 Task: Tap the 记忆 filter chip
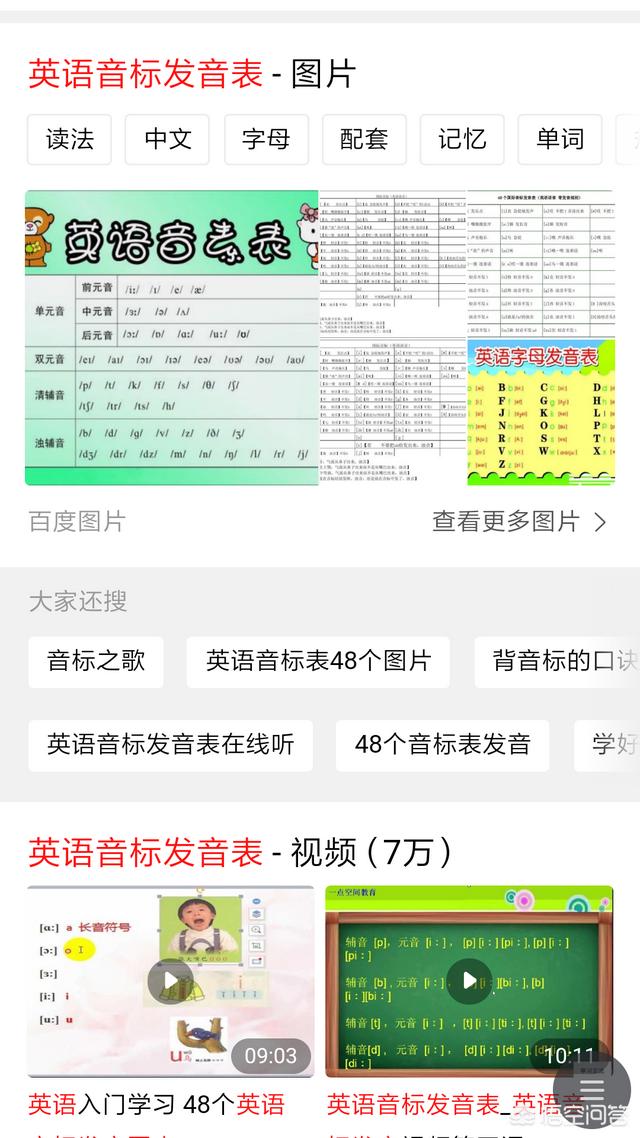pyautogui.click(x=461, y=139)
